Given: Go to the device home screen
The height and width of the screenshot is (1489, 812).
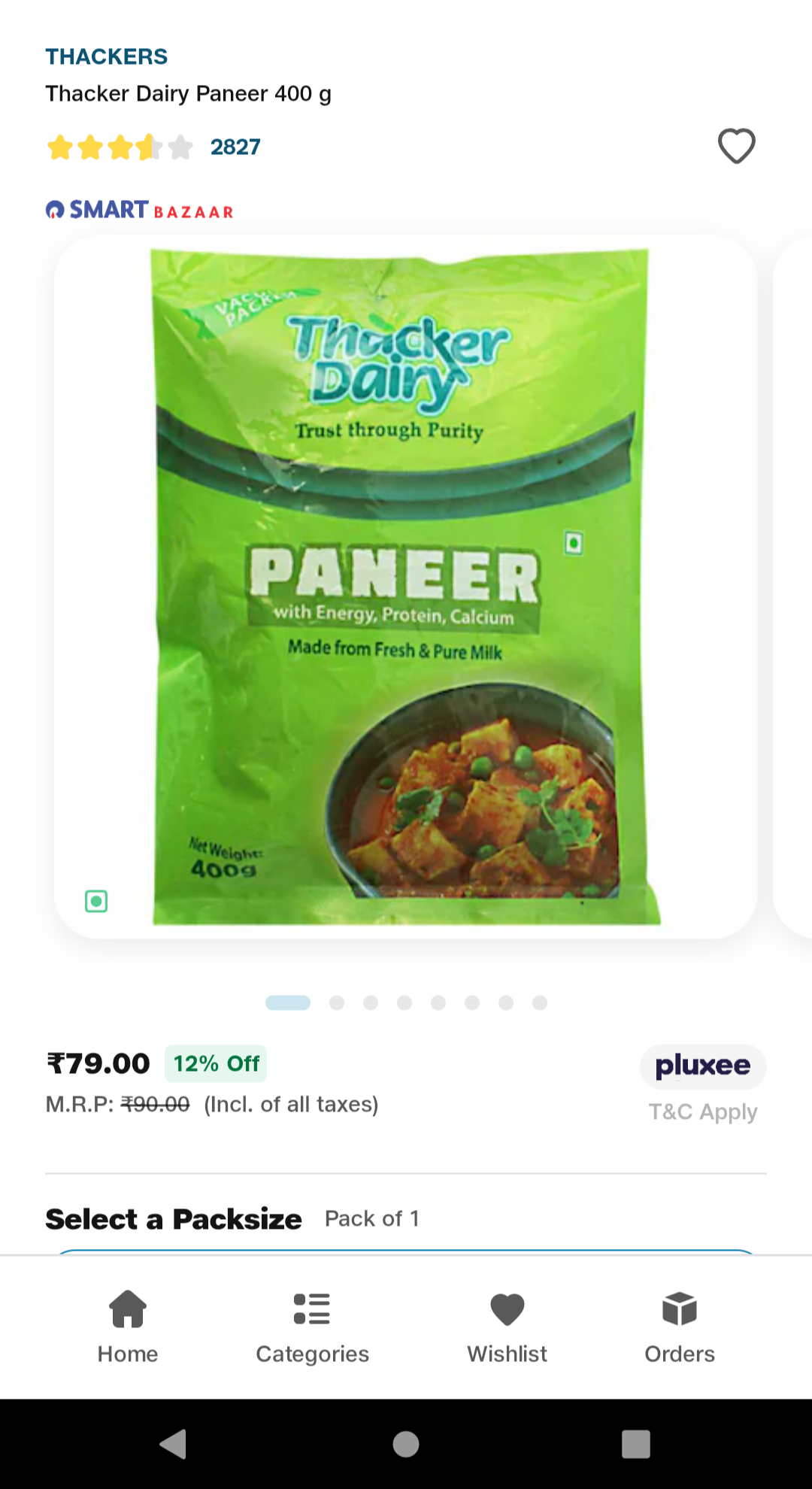Looking at the screenshot, I should click(406, 1444).
